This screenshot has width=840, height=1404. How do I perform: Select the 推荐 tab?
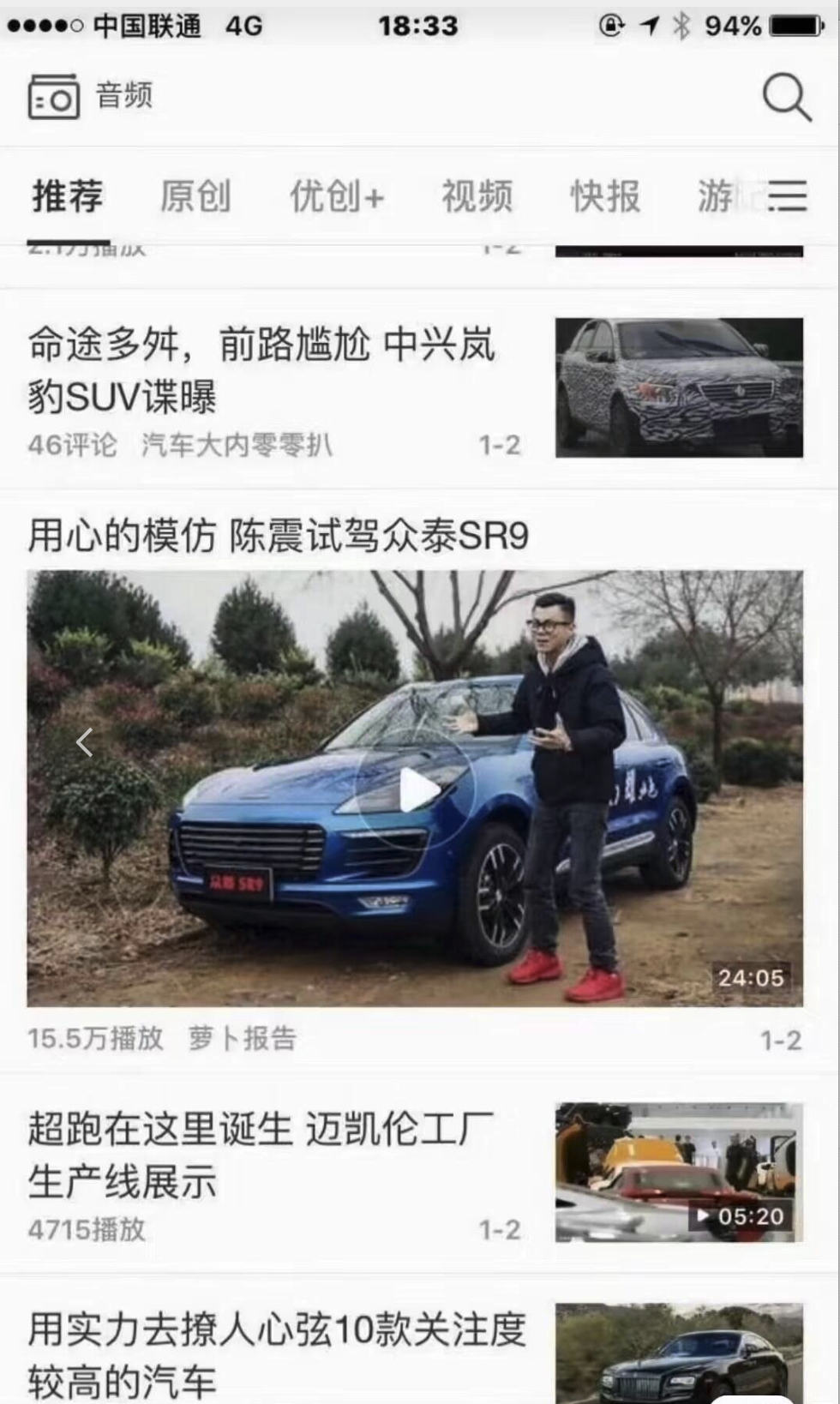click(68, 196)
